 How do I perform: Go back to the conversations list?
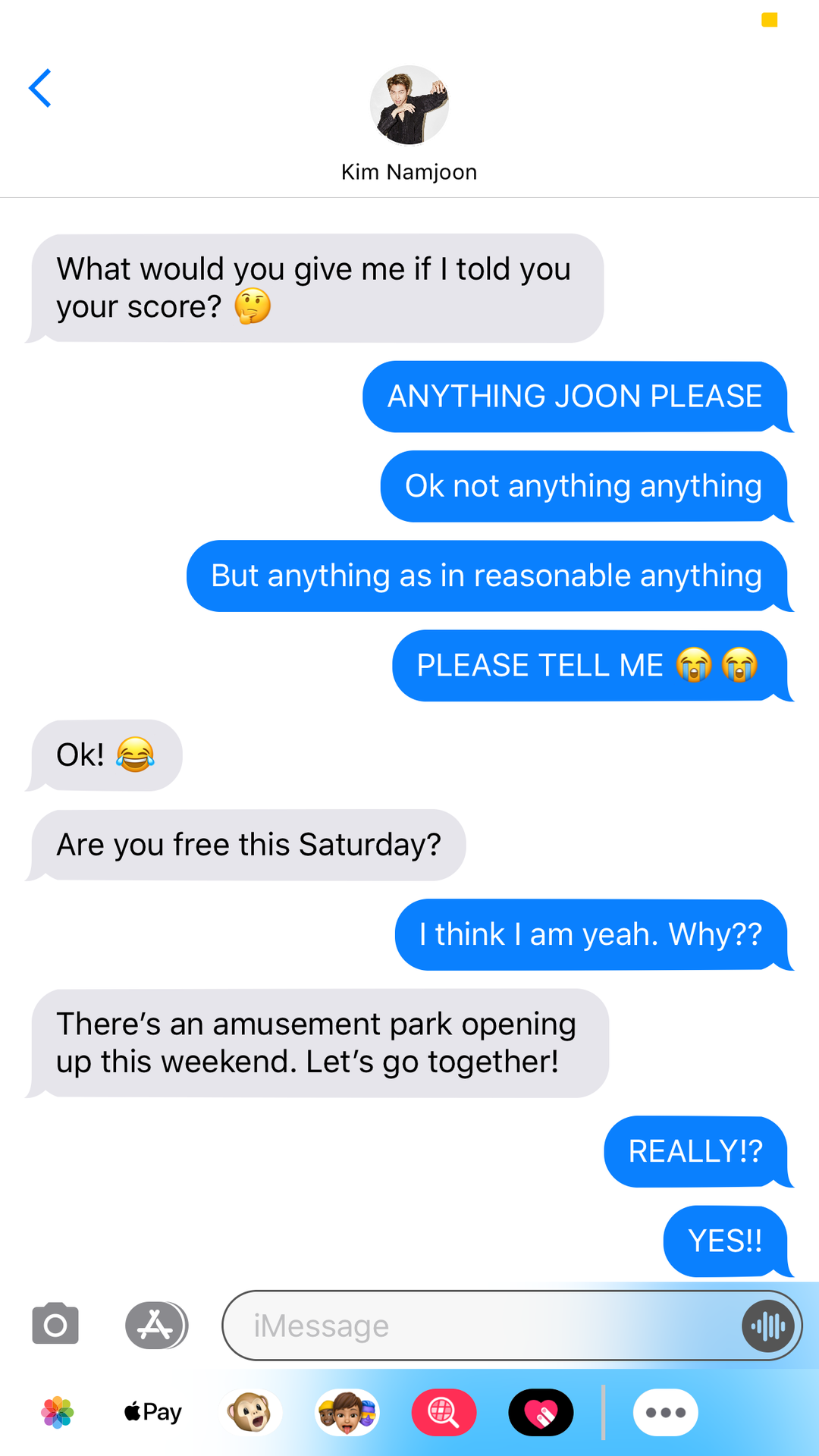pyautogui.click(x=40, y=88)
